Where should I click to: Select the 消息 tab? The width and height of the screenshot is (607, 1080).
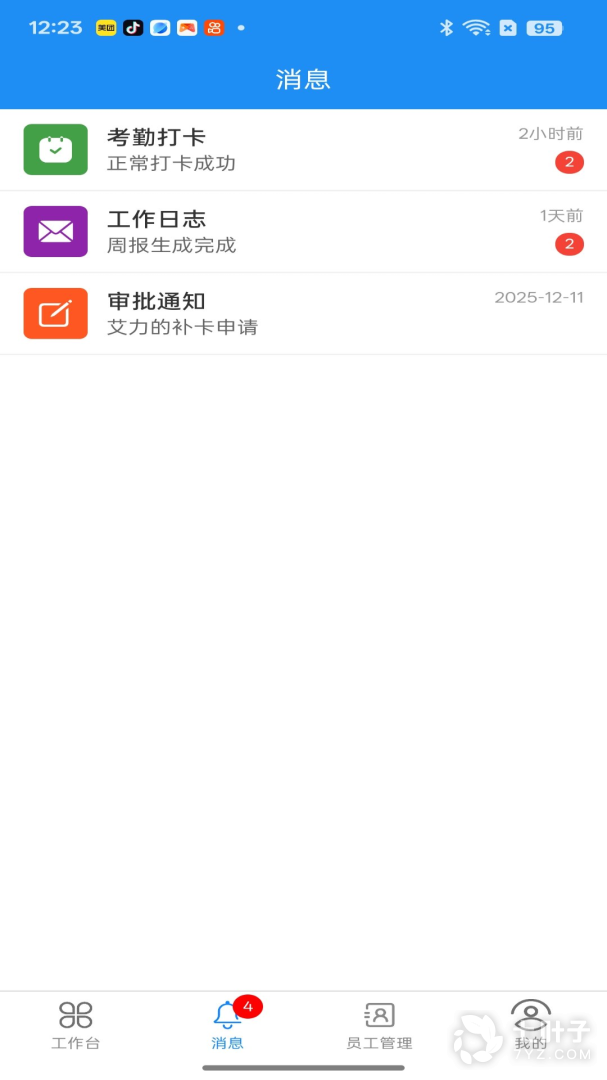(227, 1025)
